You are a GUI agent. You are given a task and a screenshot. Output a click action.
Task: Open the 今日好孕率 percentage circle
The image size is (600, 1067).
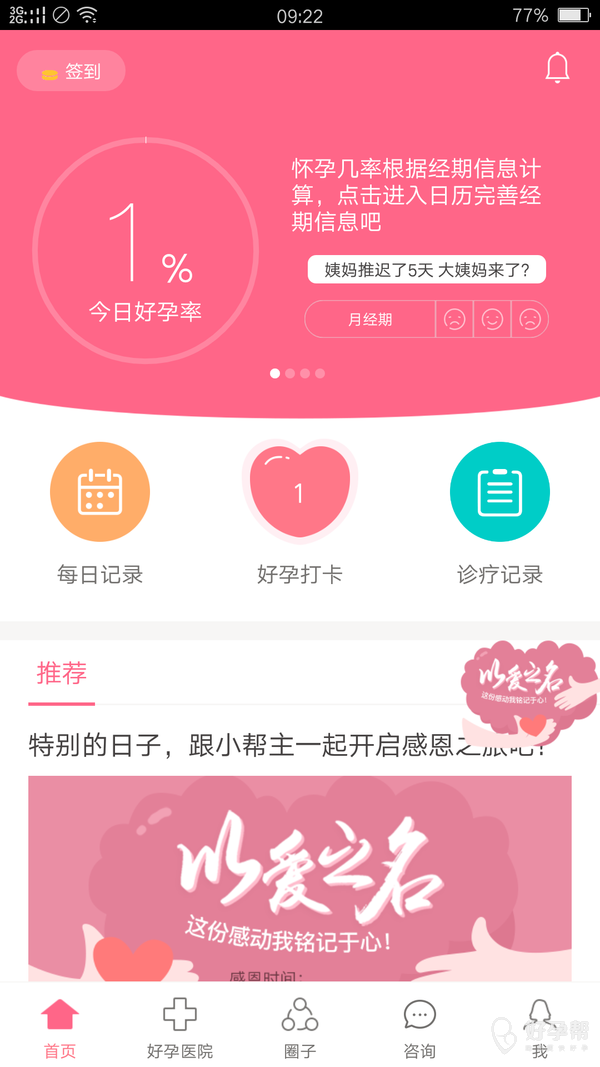pyautogui.click(x=146, y=250)
